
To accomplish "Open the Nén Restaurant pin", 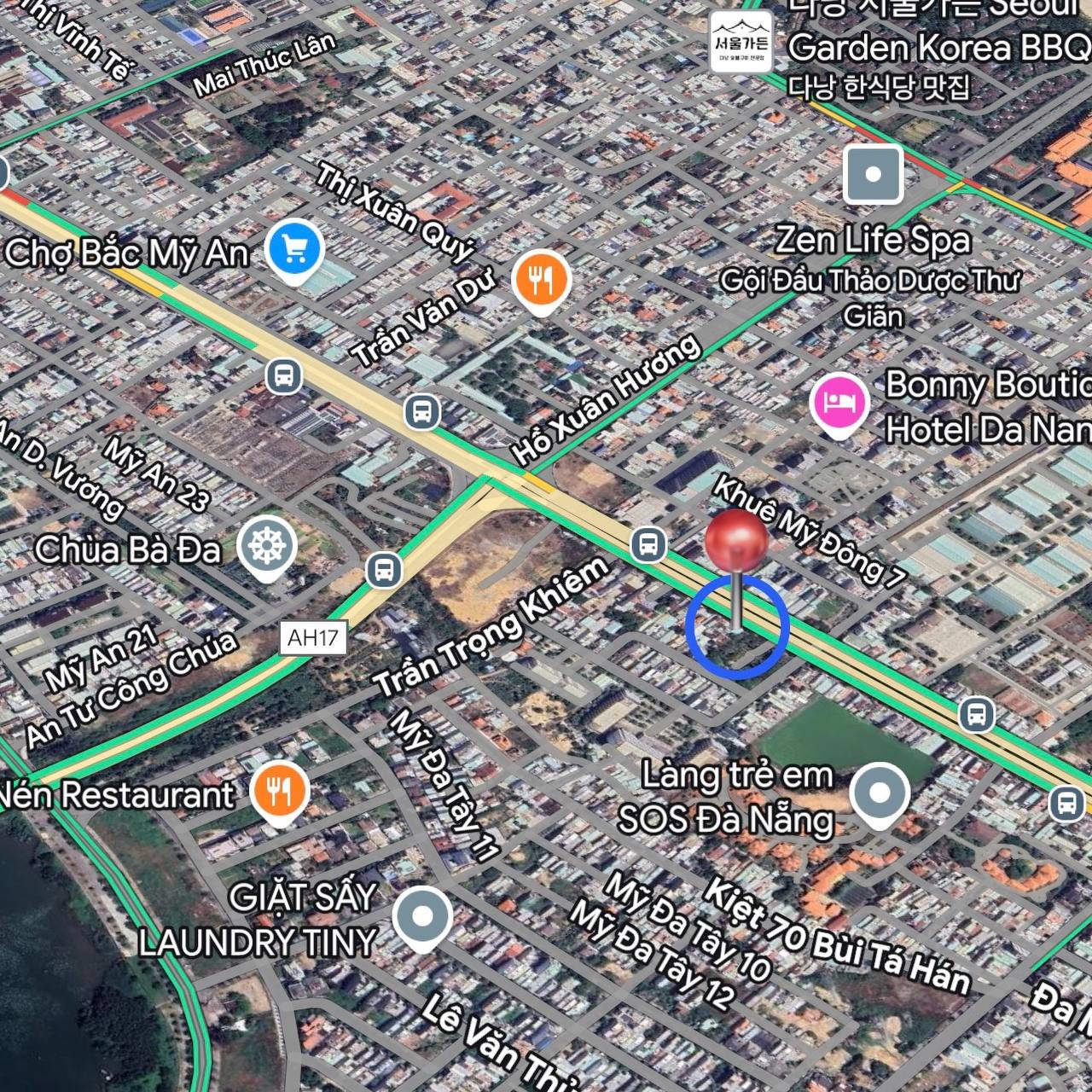I will point(280,790).
